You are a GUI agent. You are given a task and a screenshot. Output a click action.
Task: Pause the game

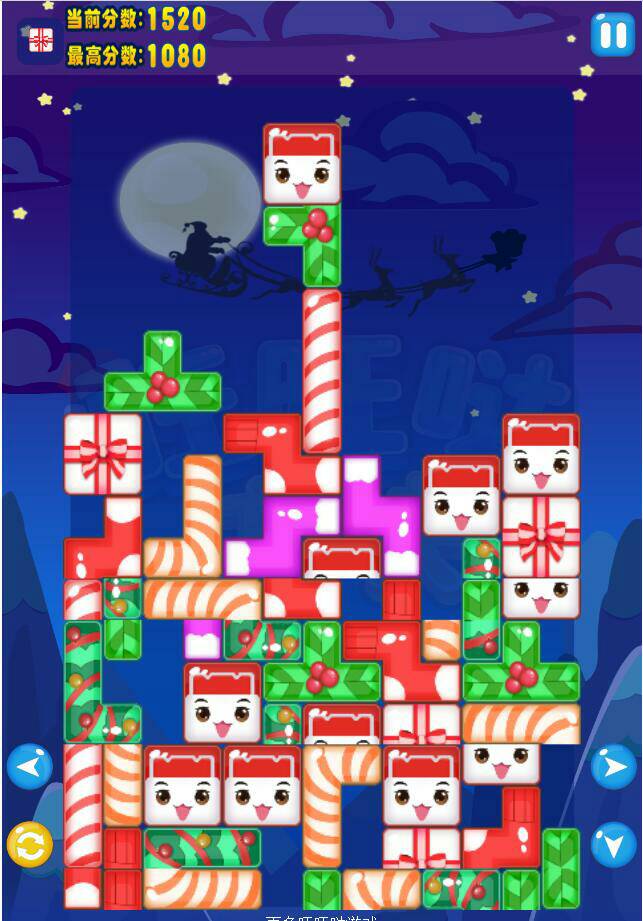coord(612,34)
